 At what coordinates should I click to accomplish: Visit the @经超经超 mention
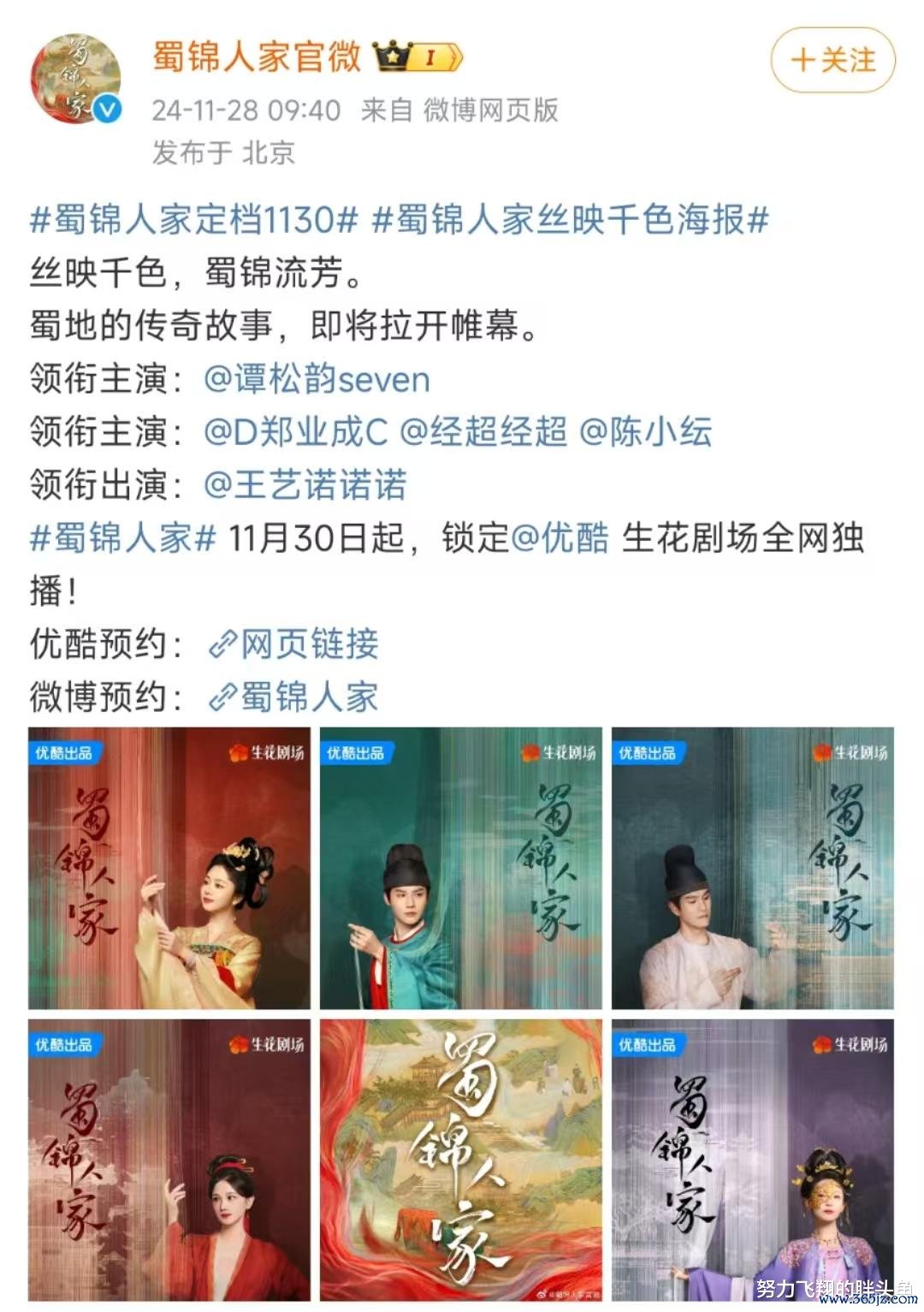coord(483,432)
